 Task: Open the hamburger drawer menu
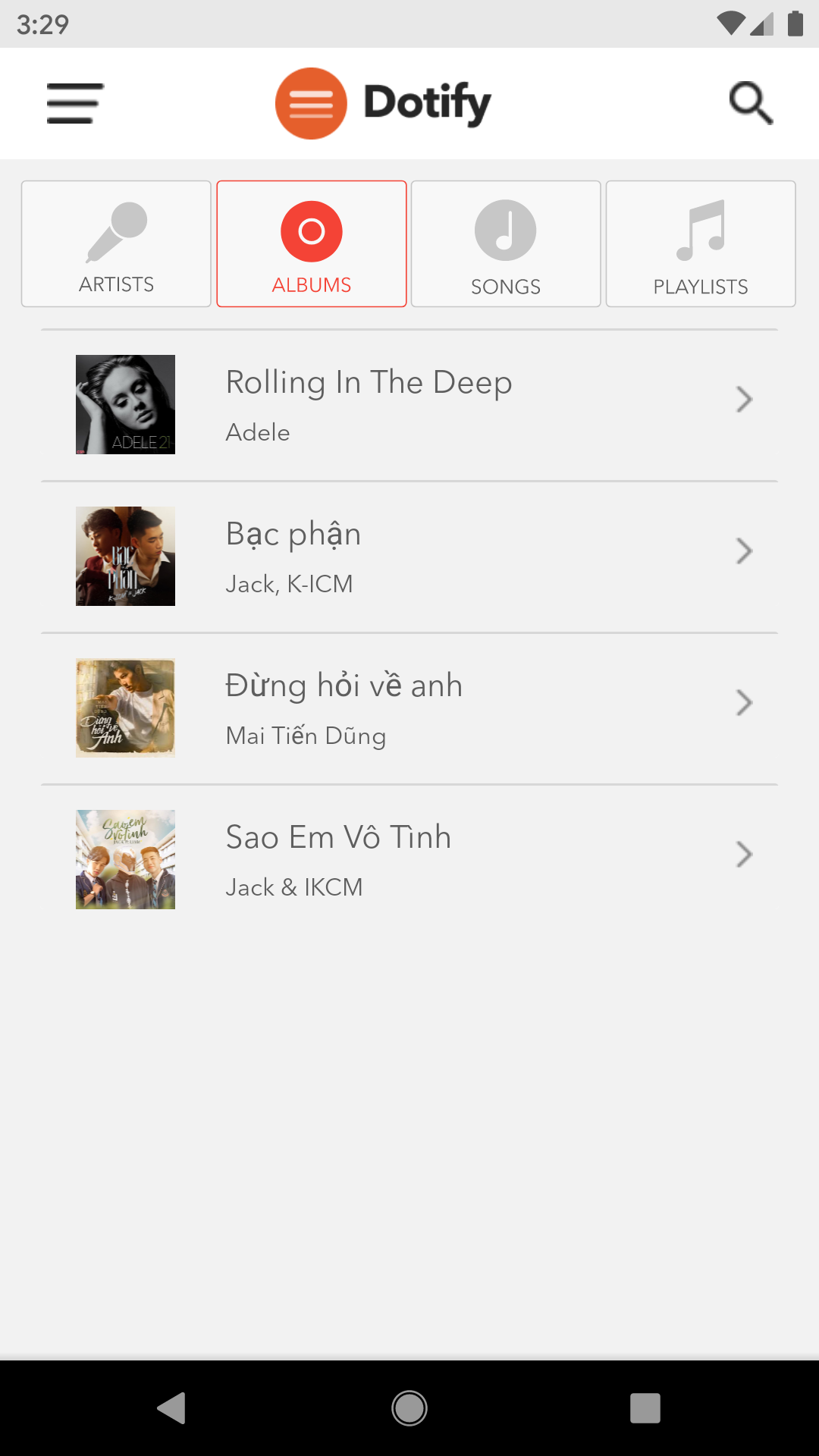click(74, 103)
